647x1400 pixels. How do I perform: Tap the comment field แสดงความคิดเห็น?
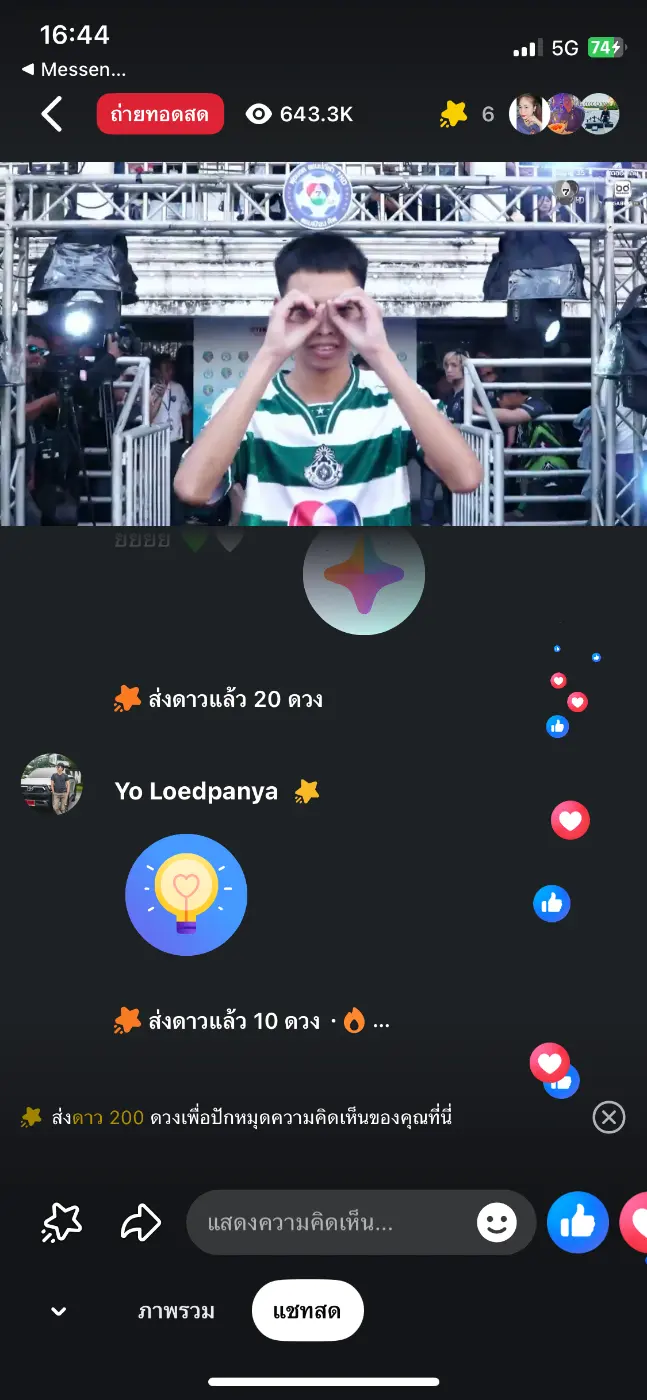click(330, 1222)
